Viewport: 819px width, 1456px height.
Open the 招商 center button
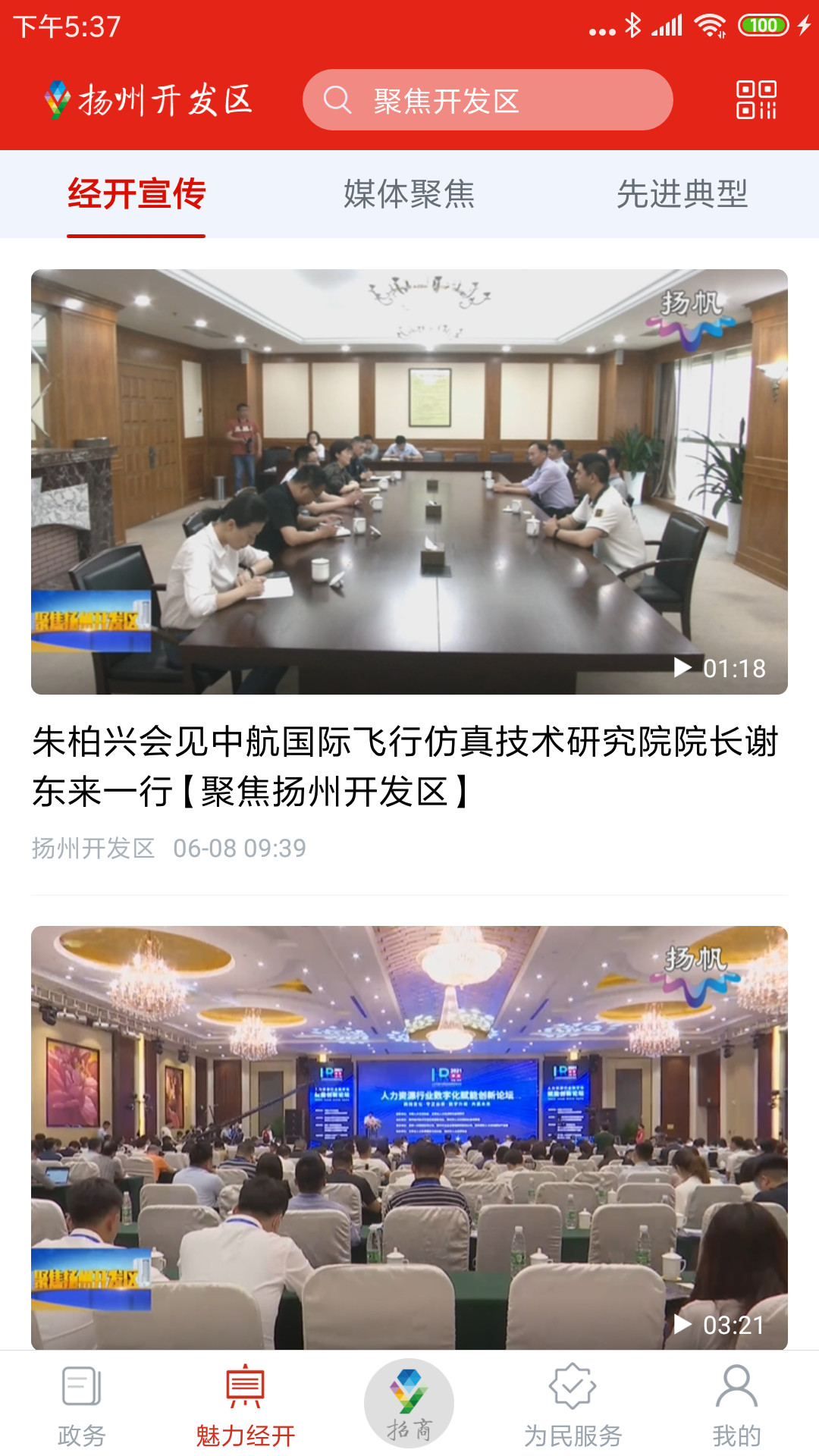(409, 1404)
